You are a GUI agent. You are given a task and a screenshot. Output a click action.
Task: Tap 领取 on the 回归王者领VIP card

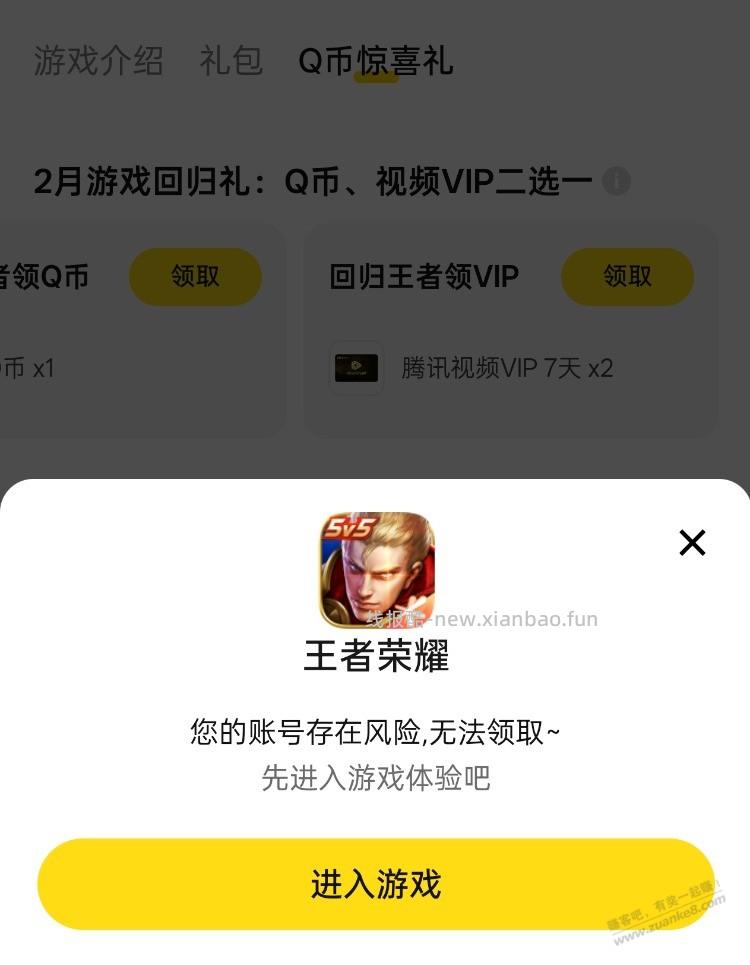(x=627, y=277)
